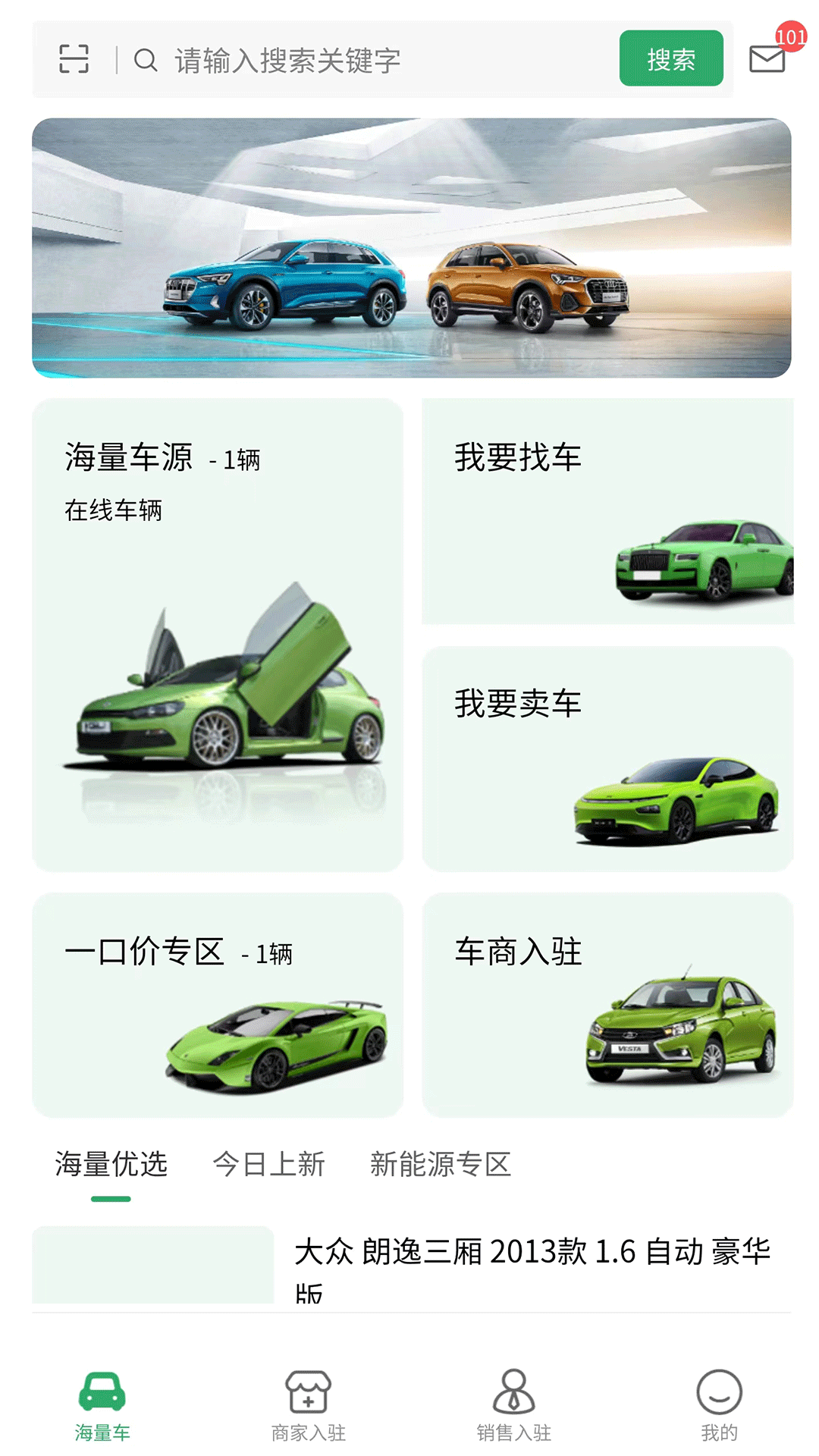This screenshot has height=1456, width=819.
Task: Switch to the 今日上新 tab
Action: 268,1164
